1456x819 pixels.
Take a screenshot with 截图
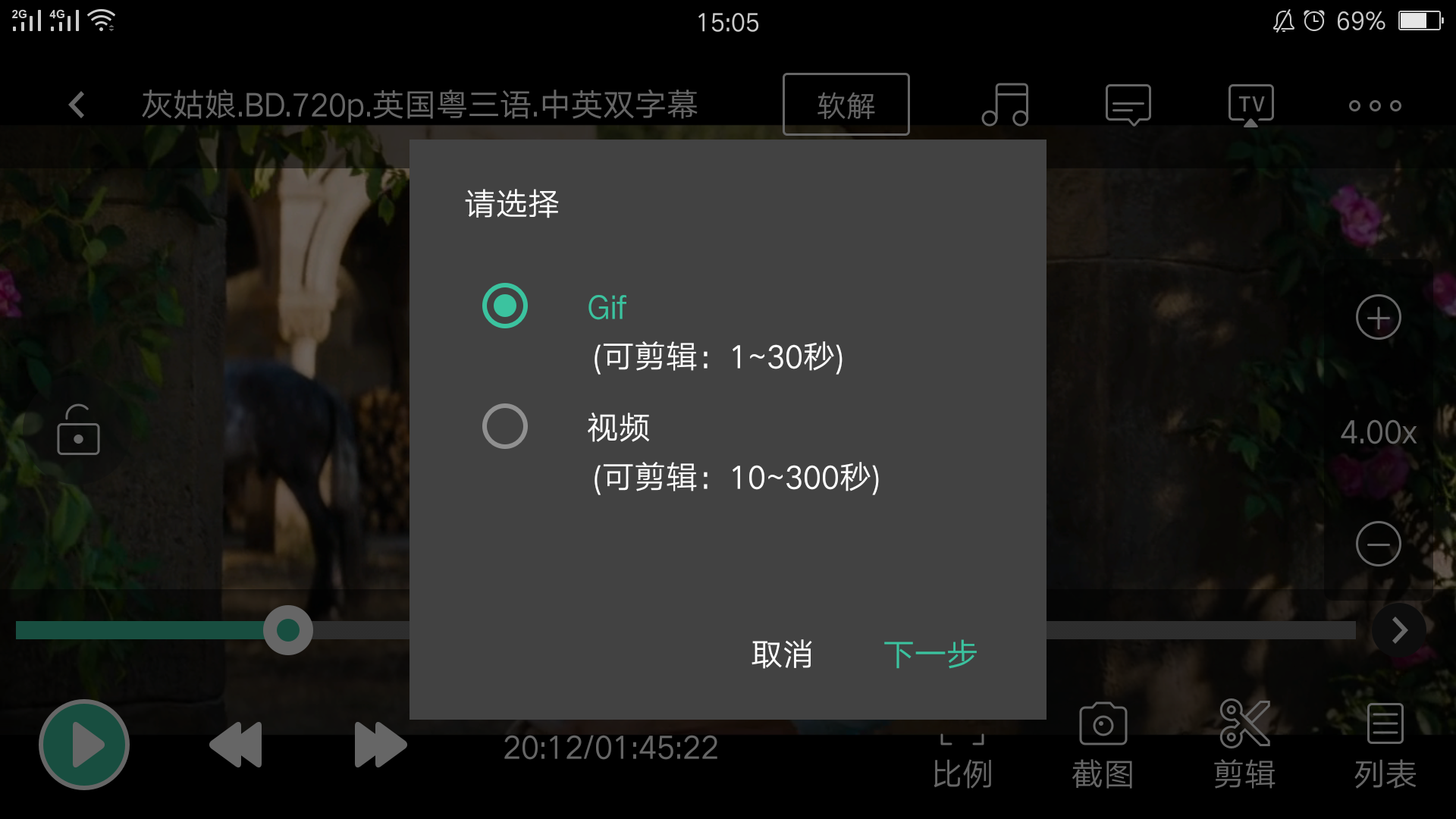click(1103, 745)
